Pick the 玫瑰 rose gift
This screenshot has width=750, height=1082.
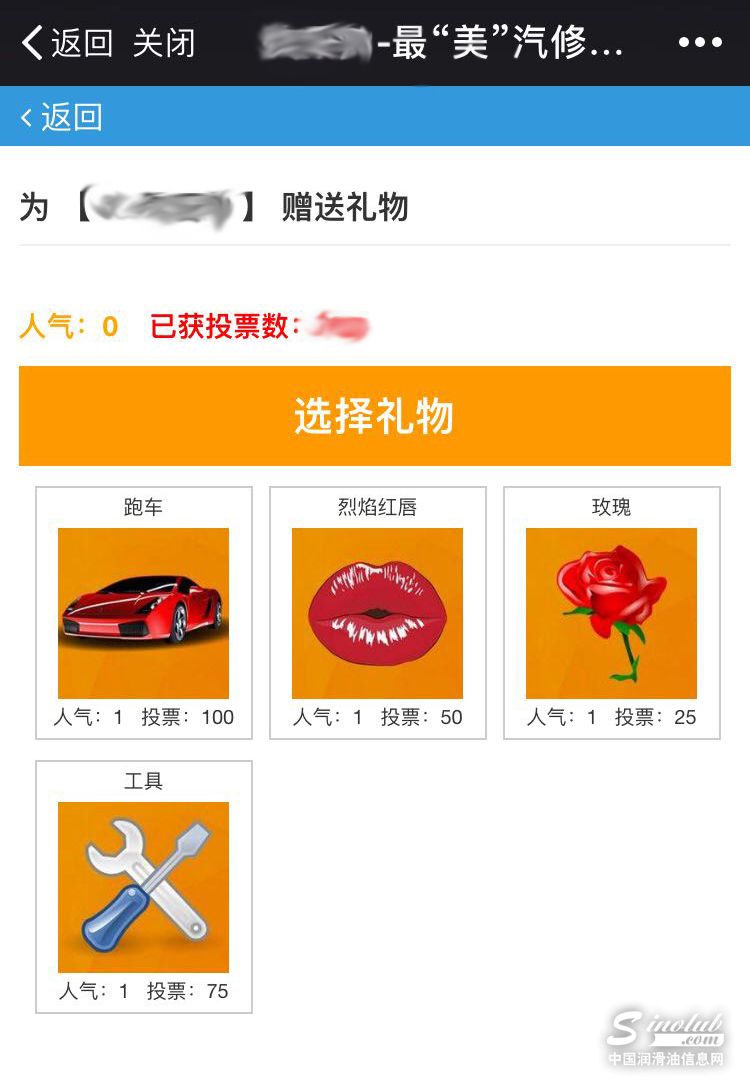(611, 613)
